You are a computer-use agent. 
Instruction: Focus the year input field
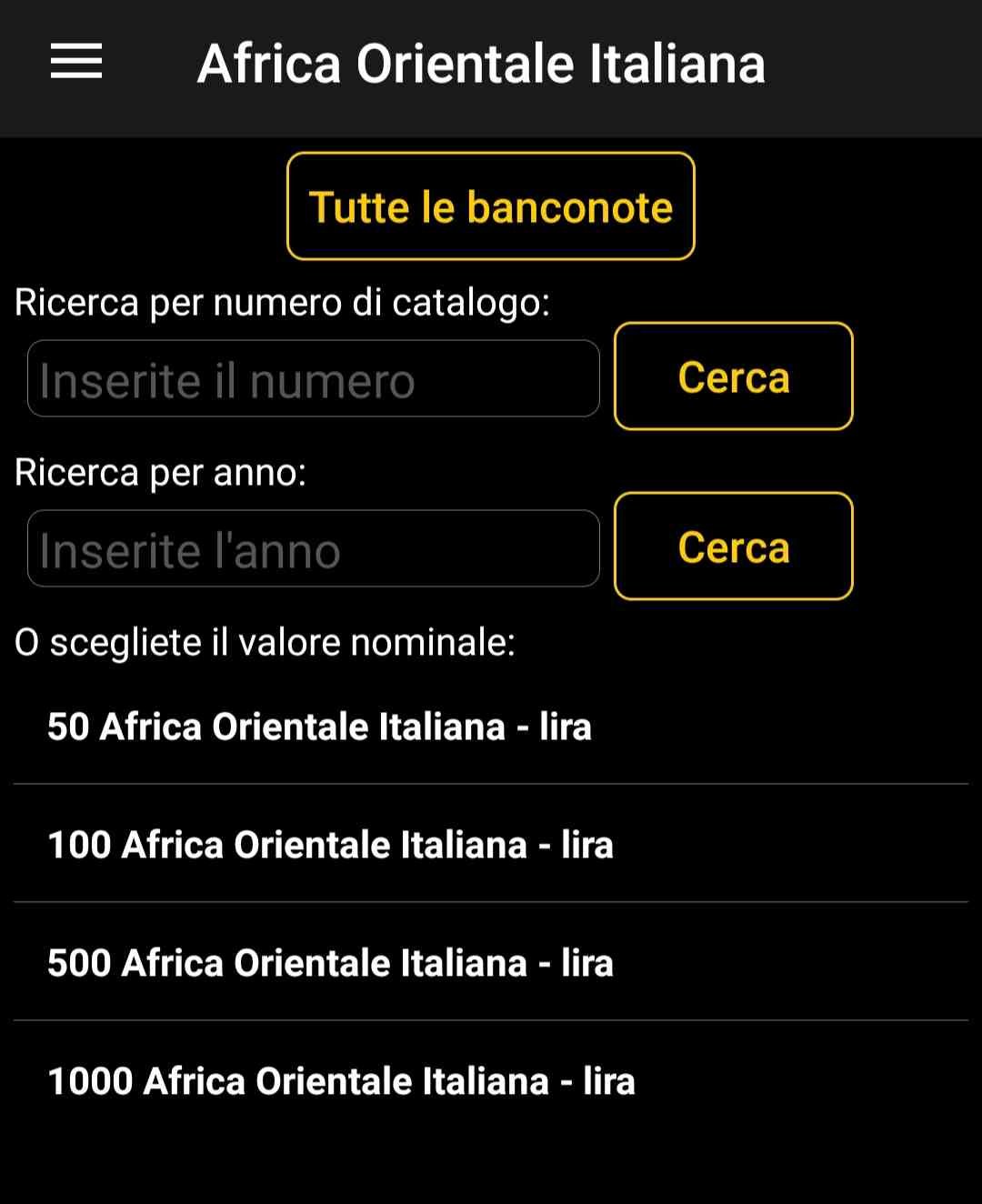[x=314, y=549]
